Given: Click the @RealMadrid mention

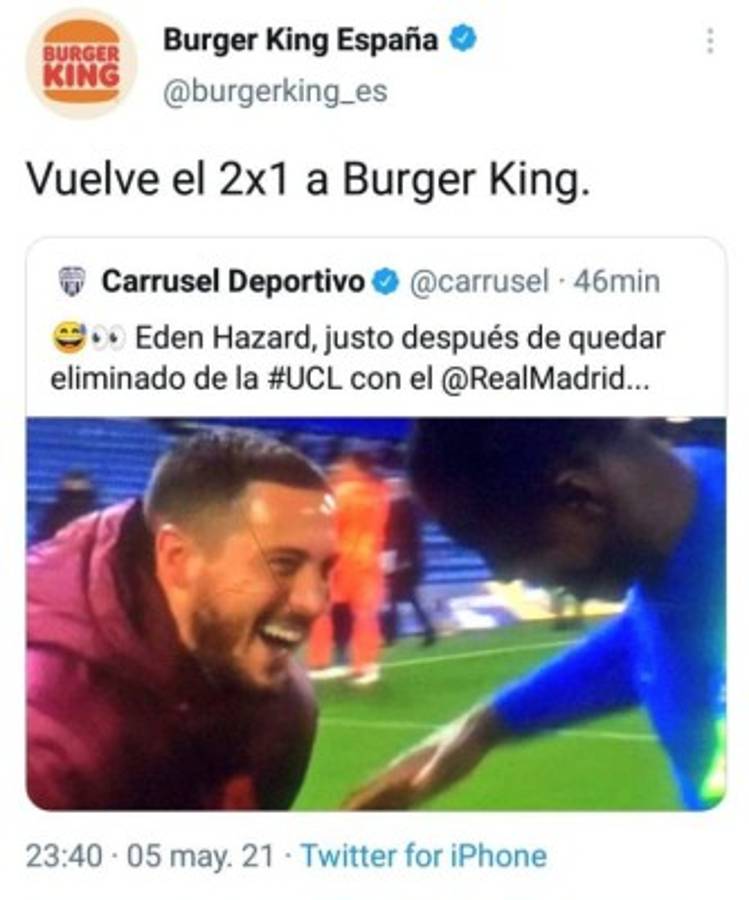Looking at the screenshot, I should click(528, 378).
